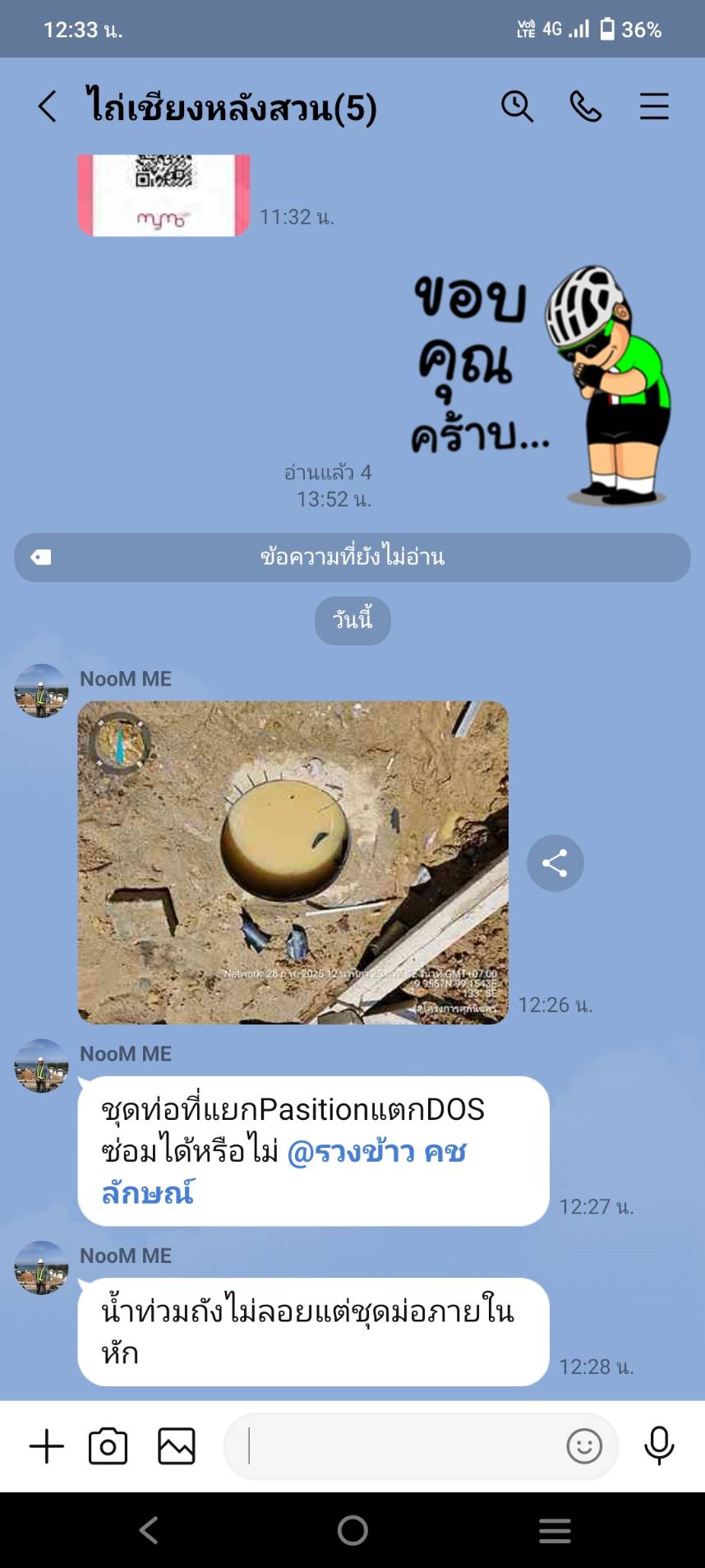Open the @รวงข้าว คชลักษณ์ mention
This screenshot has width=705, height=1568.
point(376,1152)
